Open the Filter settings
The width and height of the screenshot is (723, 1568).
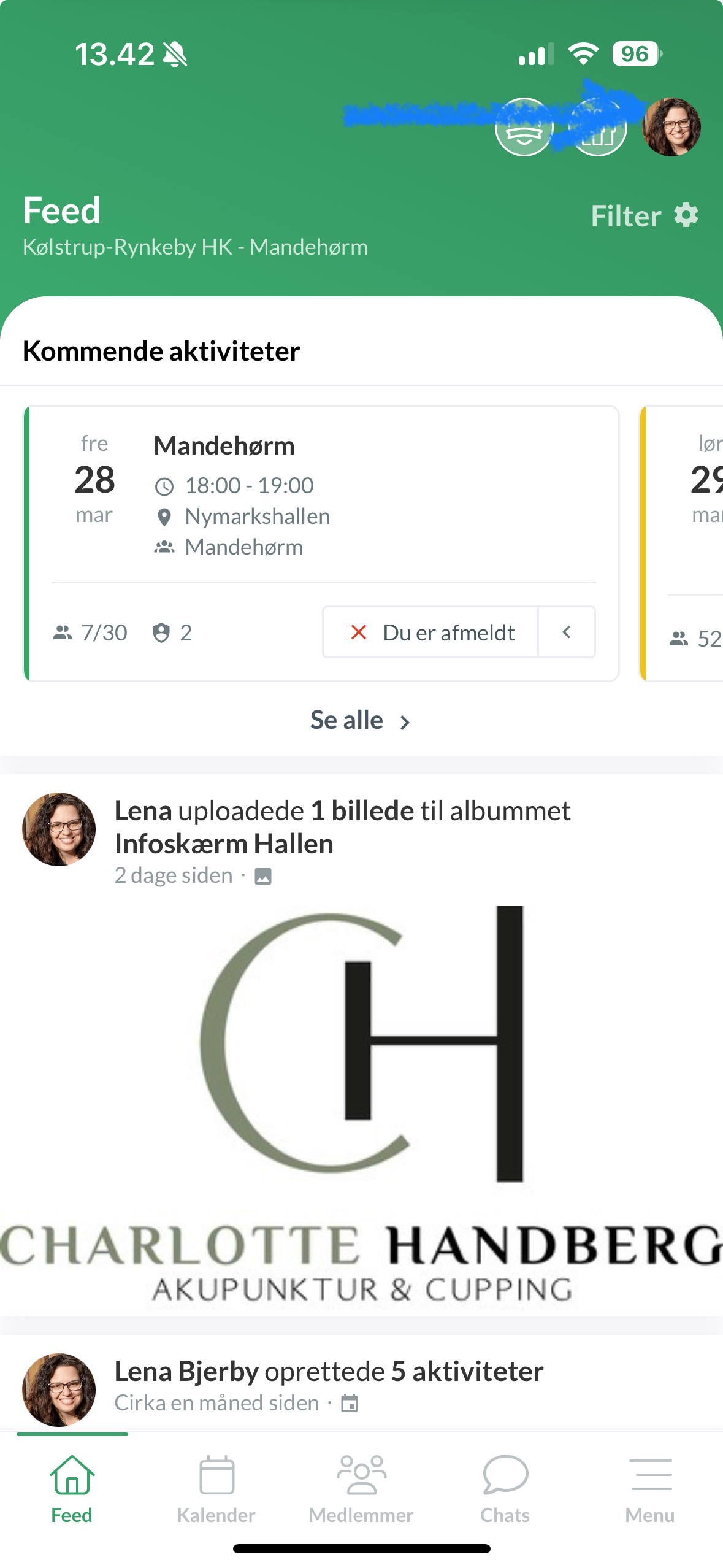[x=645, y=216]
